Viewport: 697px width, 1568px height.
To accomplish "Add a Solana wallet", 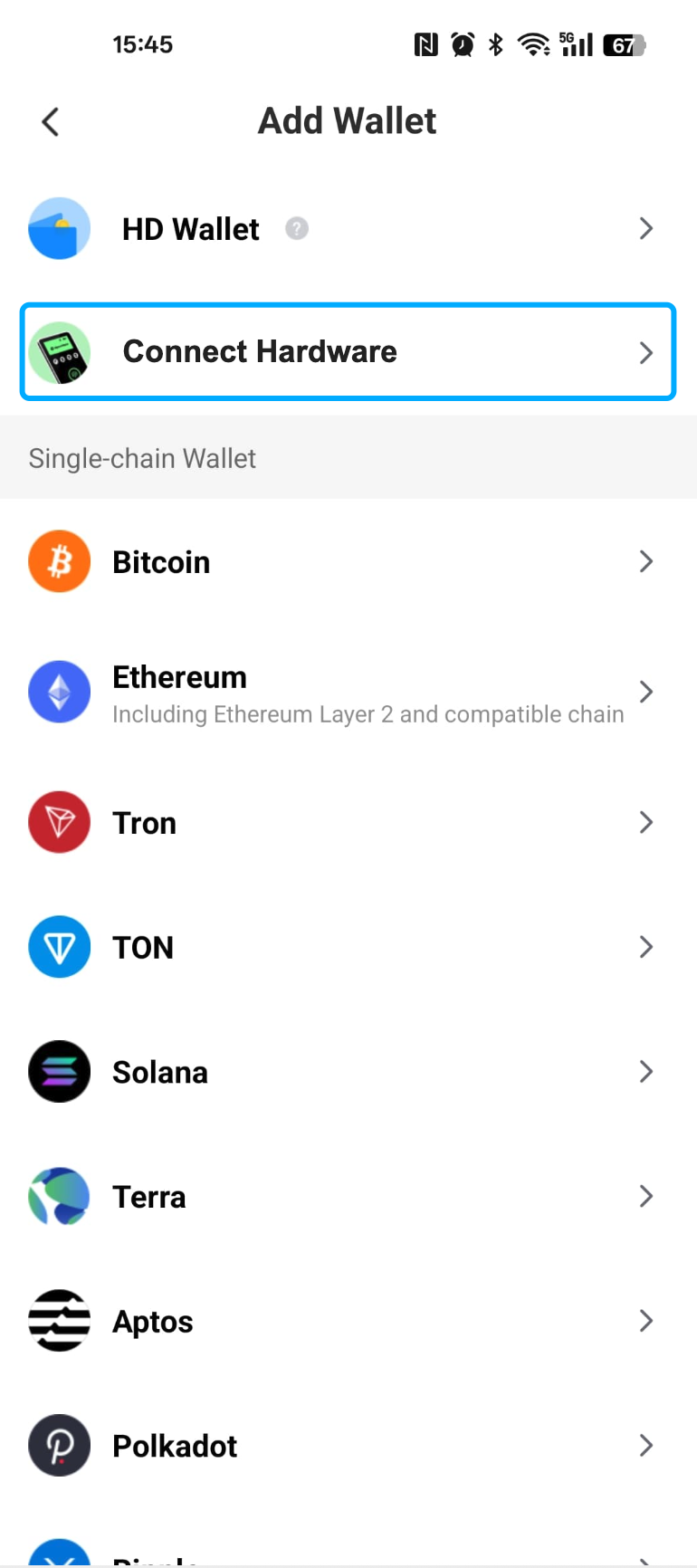I will click(348, 1072).
